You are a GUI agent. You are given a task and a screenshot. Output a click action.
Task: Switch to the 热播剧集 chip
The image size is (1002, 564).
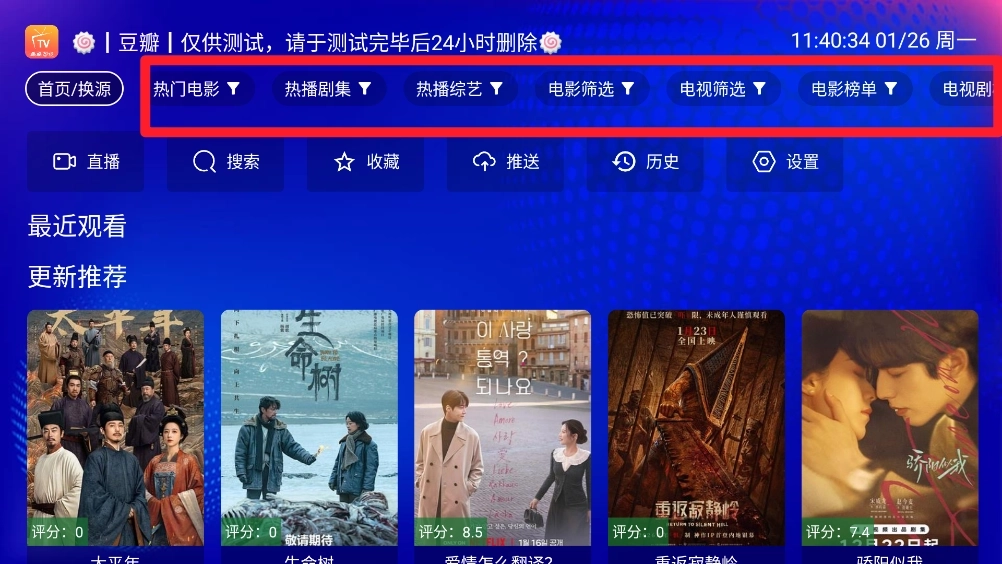point(328,89)
